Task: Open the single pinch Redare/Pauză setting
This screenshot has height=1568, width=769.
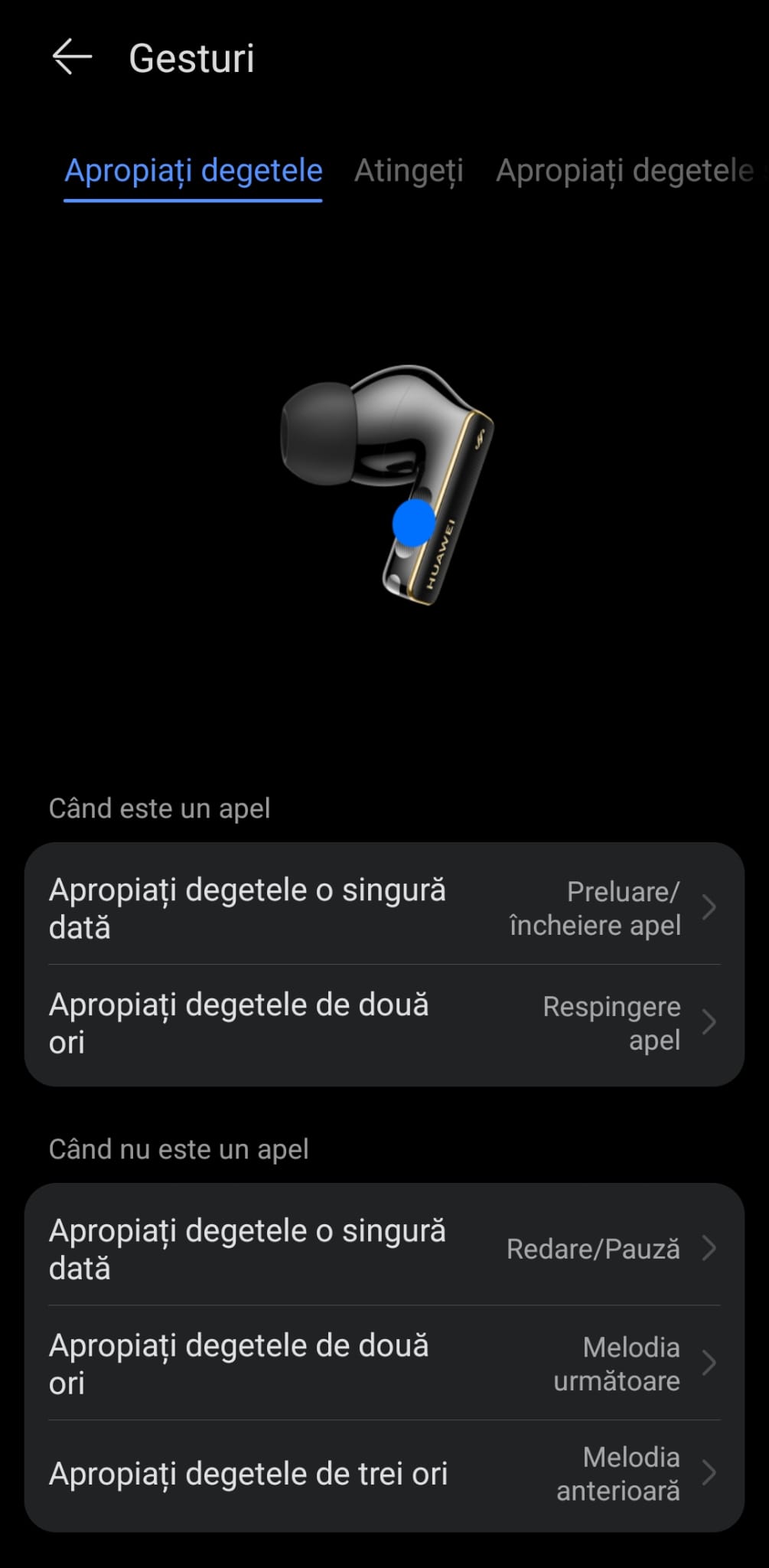Action: 384,1249
